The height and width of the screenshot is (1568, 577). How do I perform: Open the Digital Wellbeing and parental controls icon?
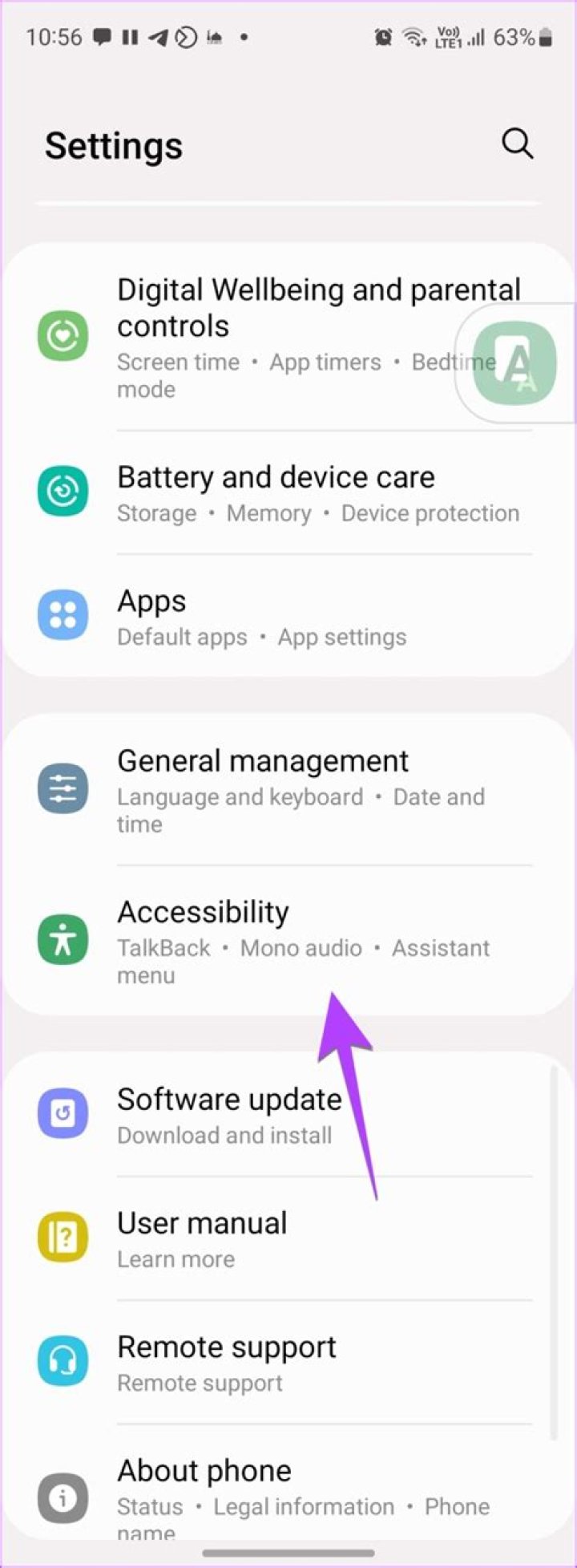(x=63, y=335)
